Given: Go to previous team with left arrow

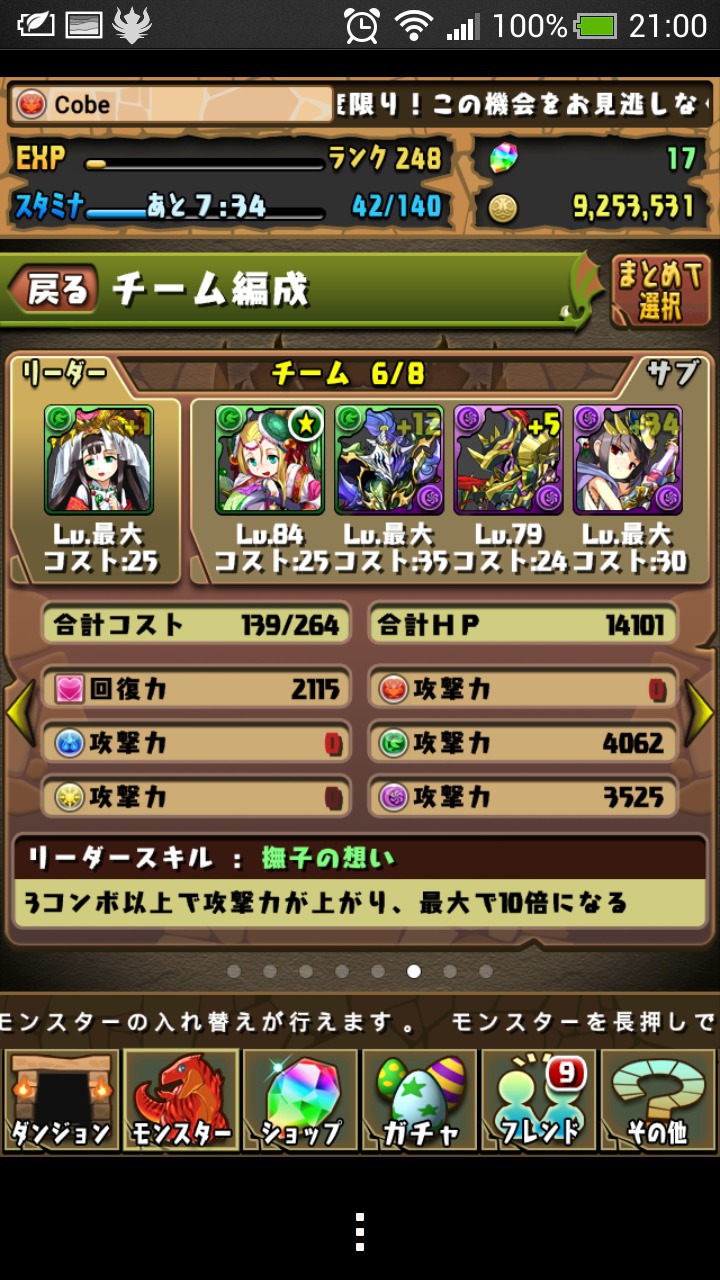Looking at the screenshot, I should tap(19, 712).
